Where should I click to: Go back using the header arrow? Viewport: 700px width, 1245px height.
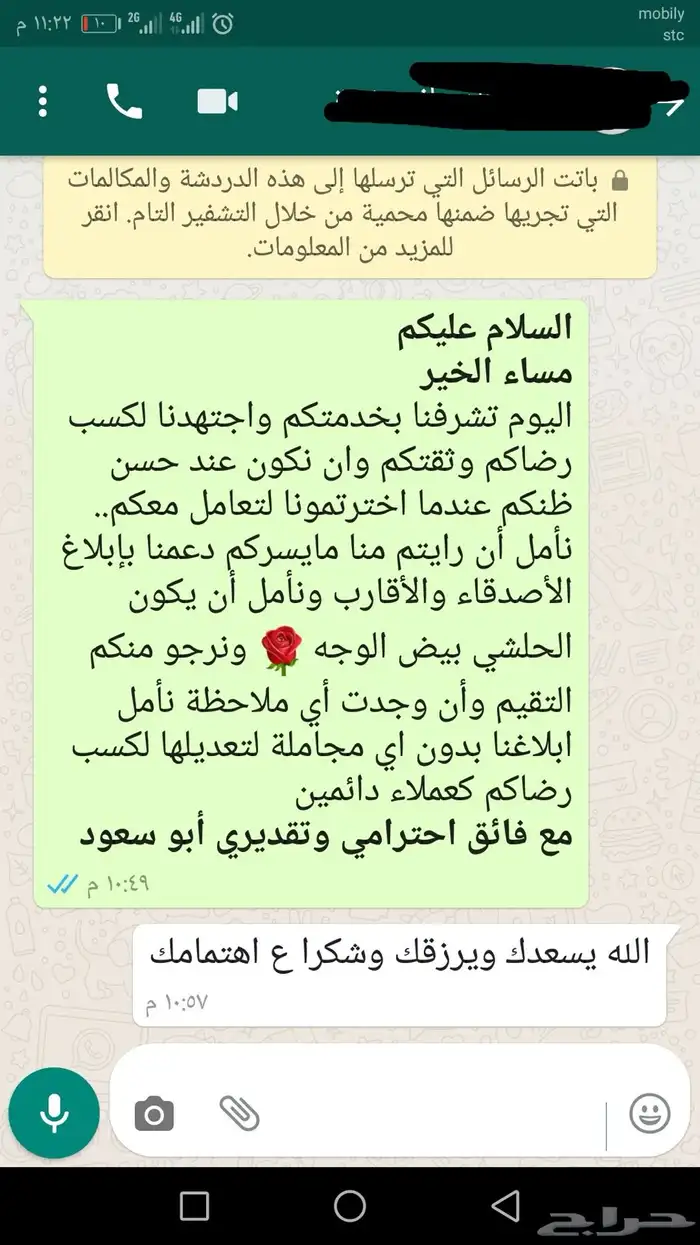coord(674,102)
